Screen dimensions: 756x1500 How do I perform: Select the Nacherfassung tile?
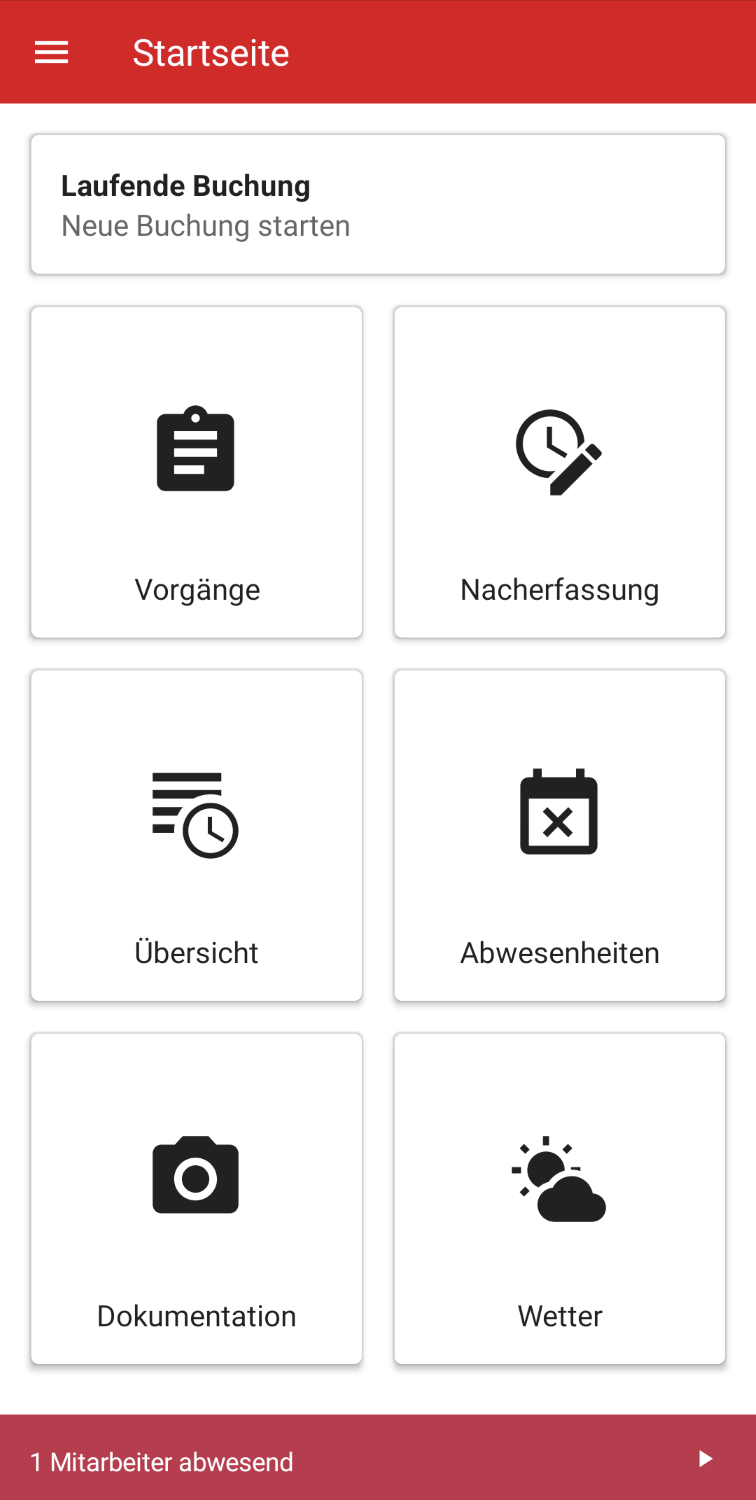559,472
